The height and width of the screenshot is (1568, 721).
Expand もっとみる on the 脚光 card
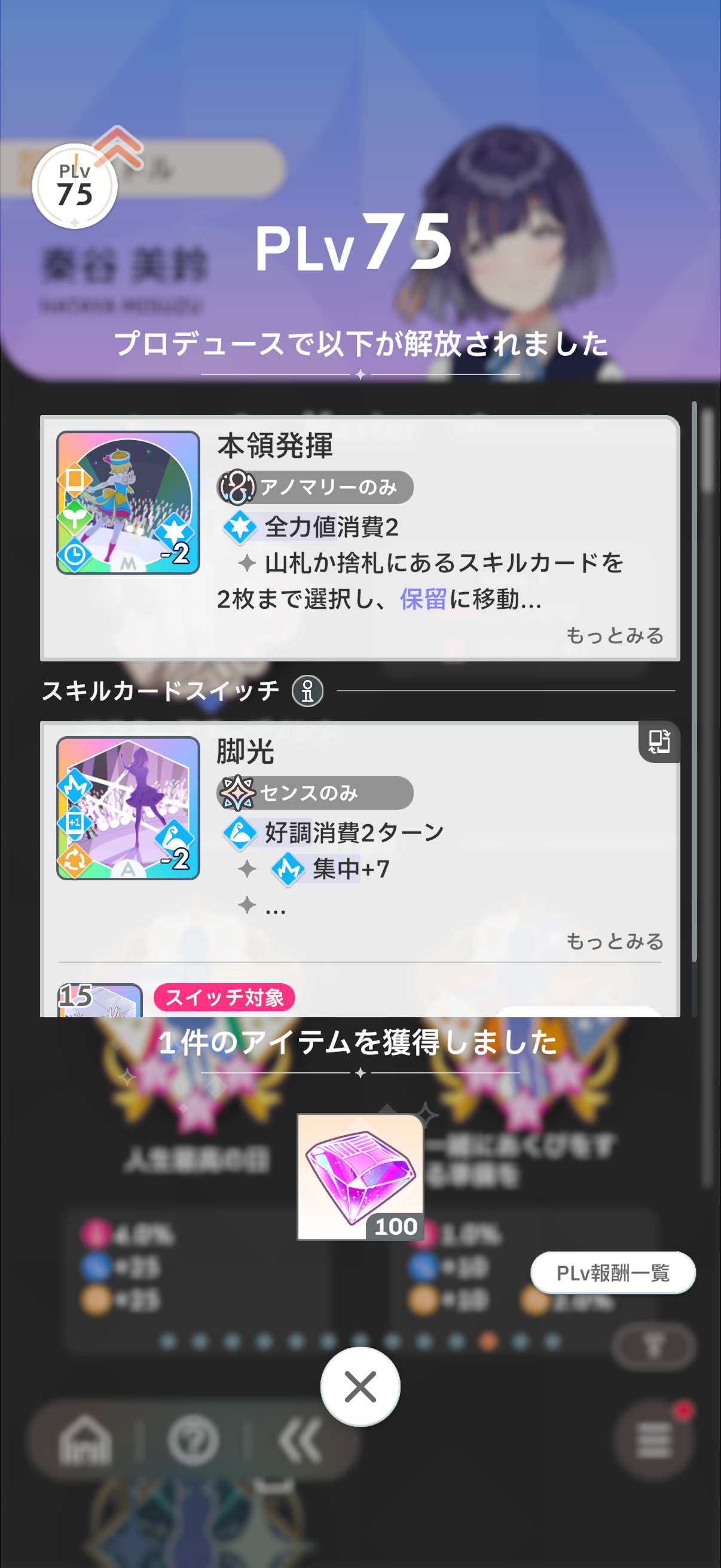(x=615, y=941)
